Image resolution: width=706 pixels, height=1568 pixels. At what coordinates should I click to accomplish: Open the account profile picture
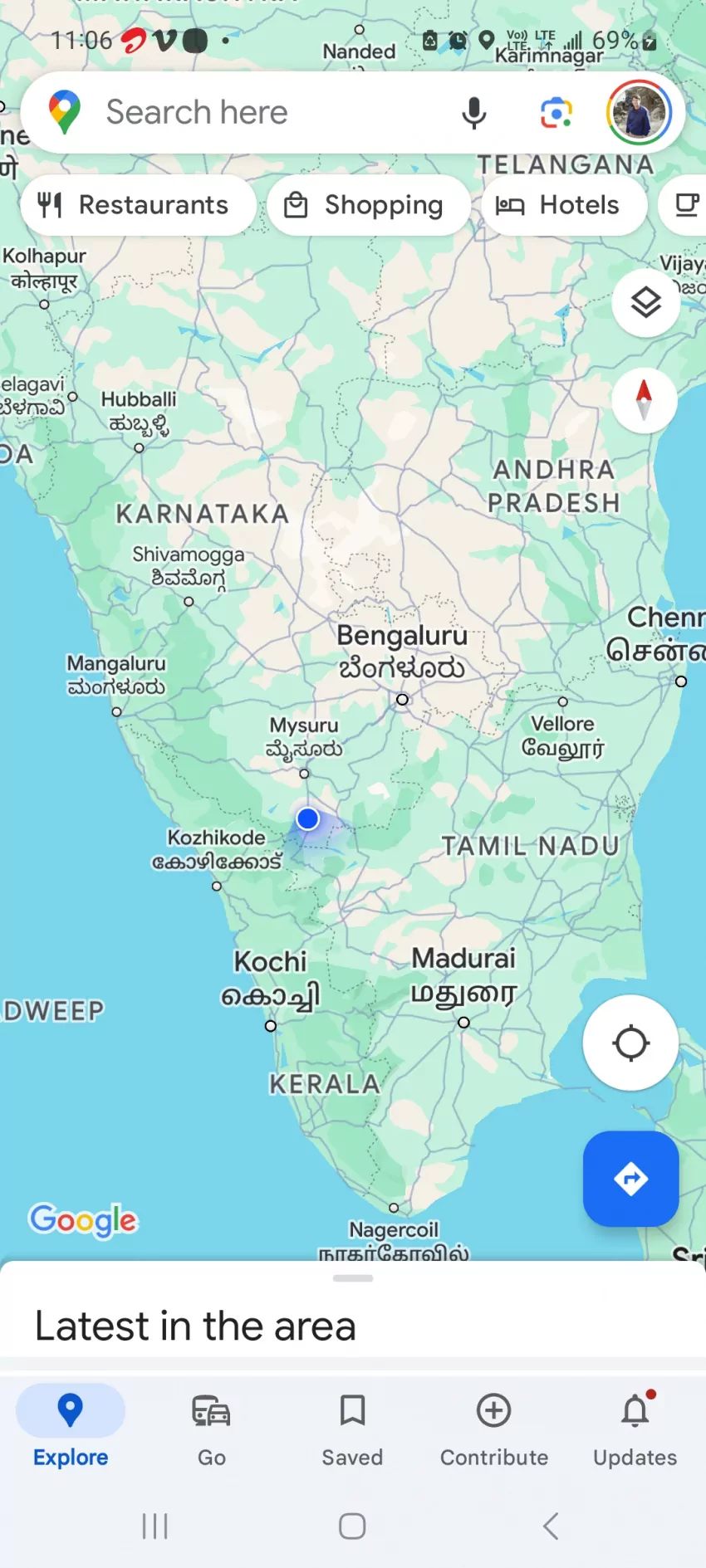(x=639, y=113)
